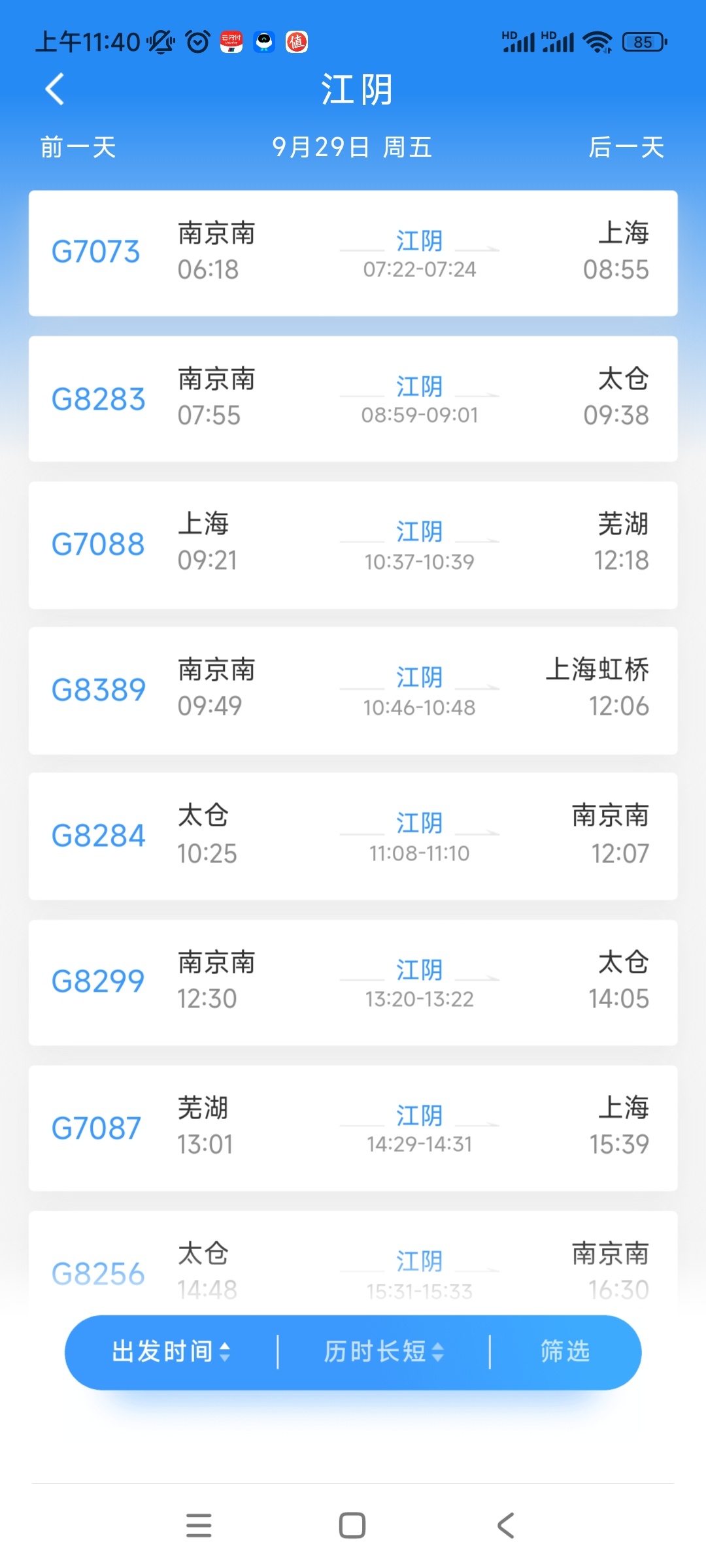Open train G8256 departing 14:48
Viewport: 706px width, 1568px height.
tap(353, 1261)
